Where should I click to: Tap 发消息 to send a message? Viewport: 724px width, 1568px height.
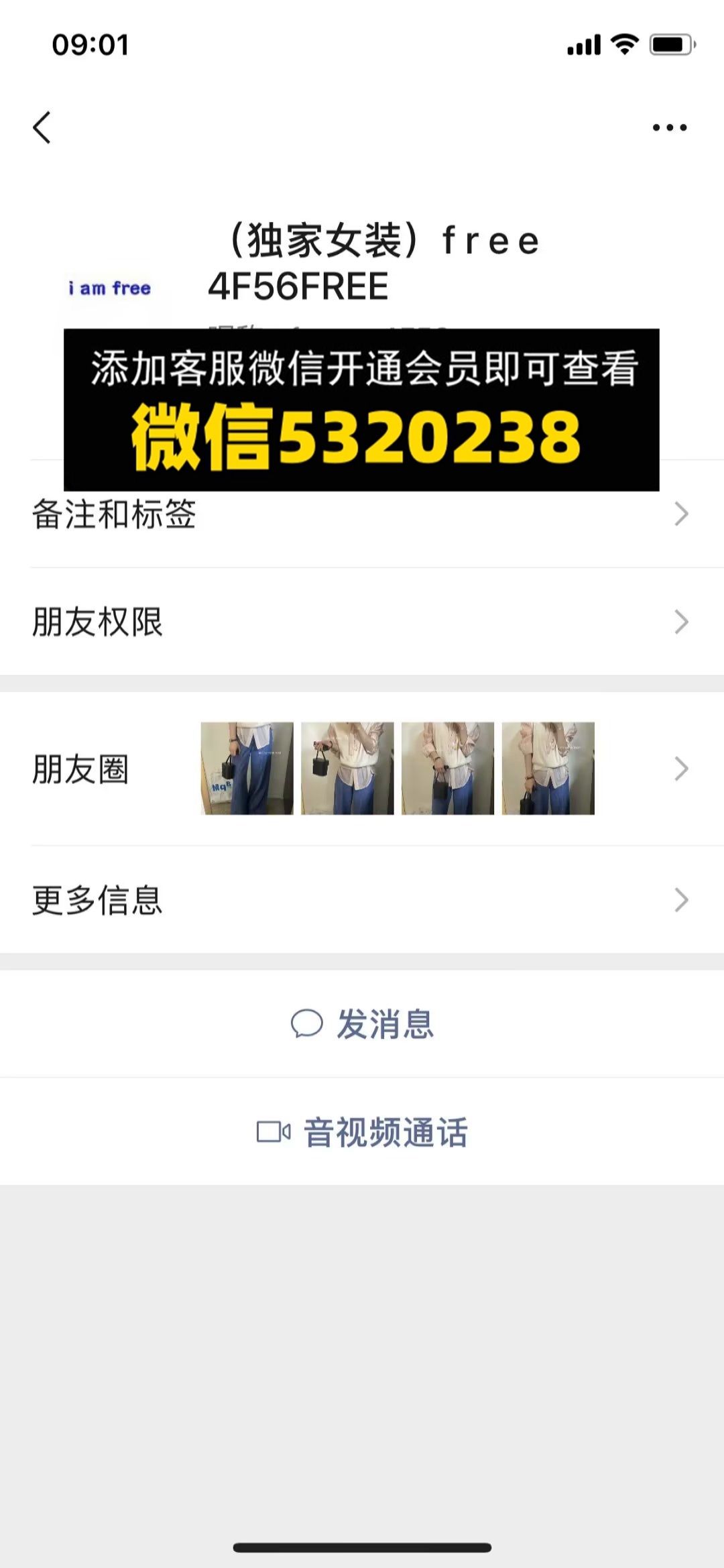coord(362,1024)
